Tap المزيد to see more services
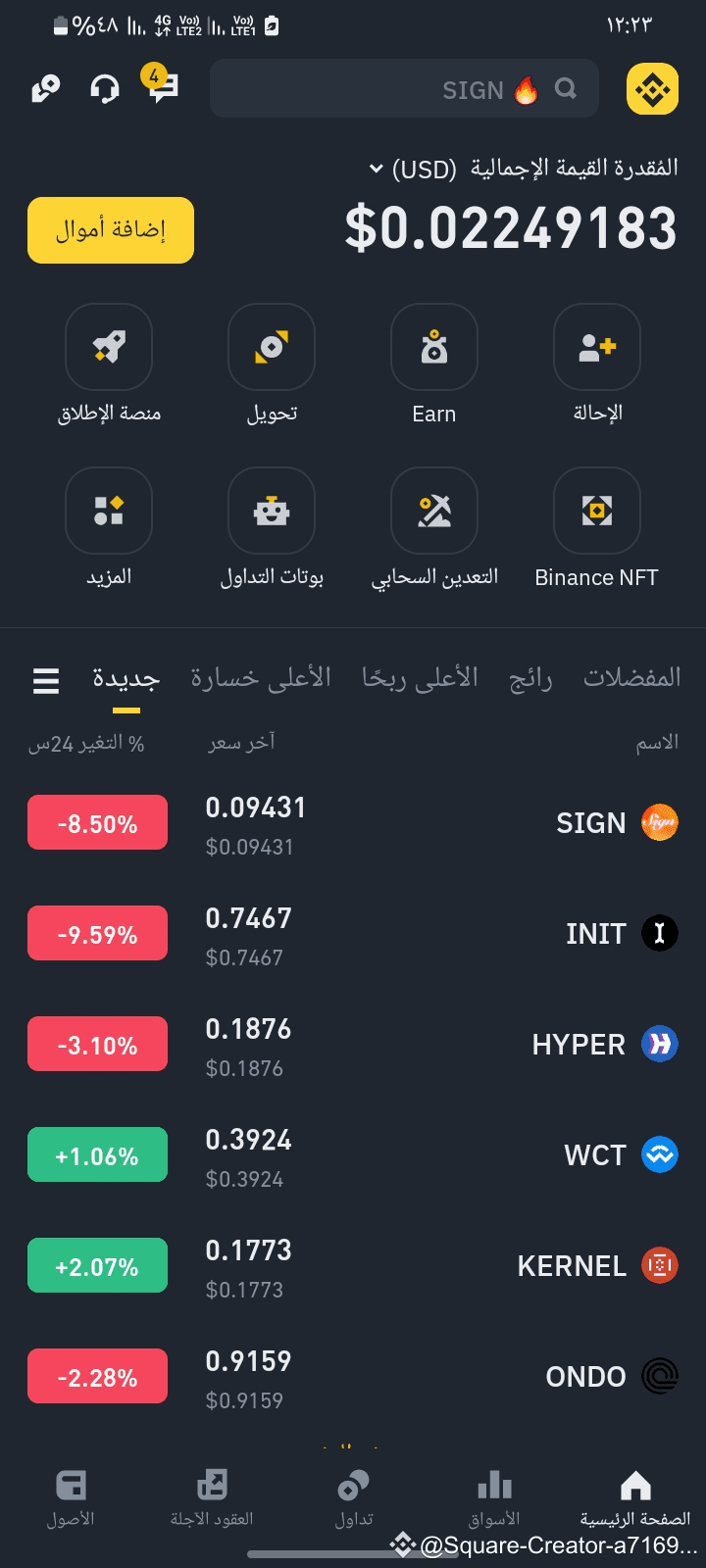This screenshot has width=706, height=1568. 109,511
